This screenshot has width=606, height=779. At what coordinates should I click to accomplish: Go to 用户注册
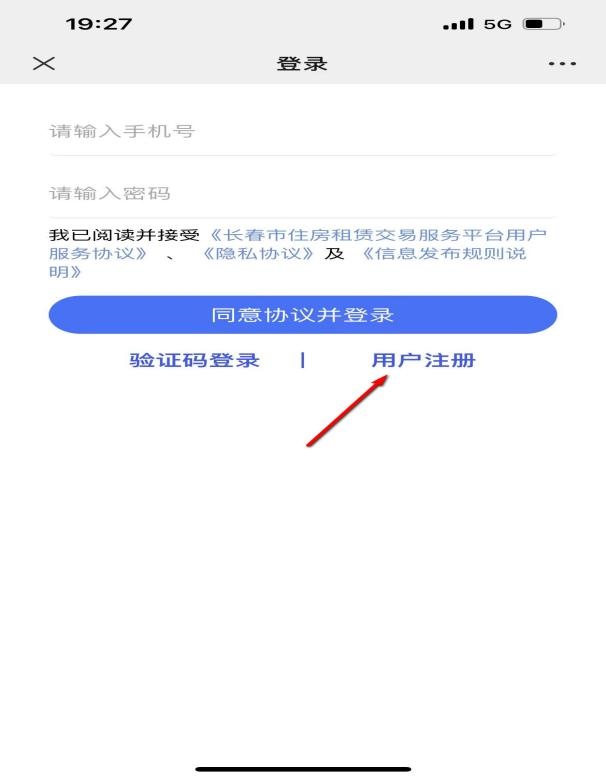(x=423, y=361)
